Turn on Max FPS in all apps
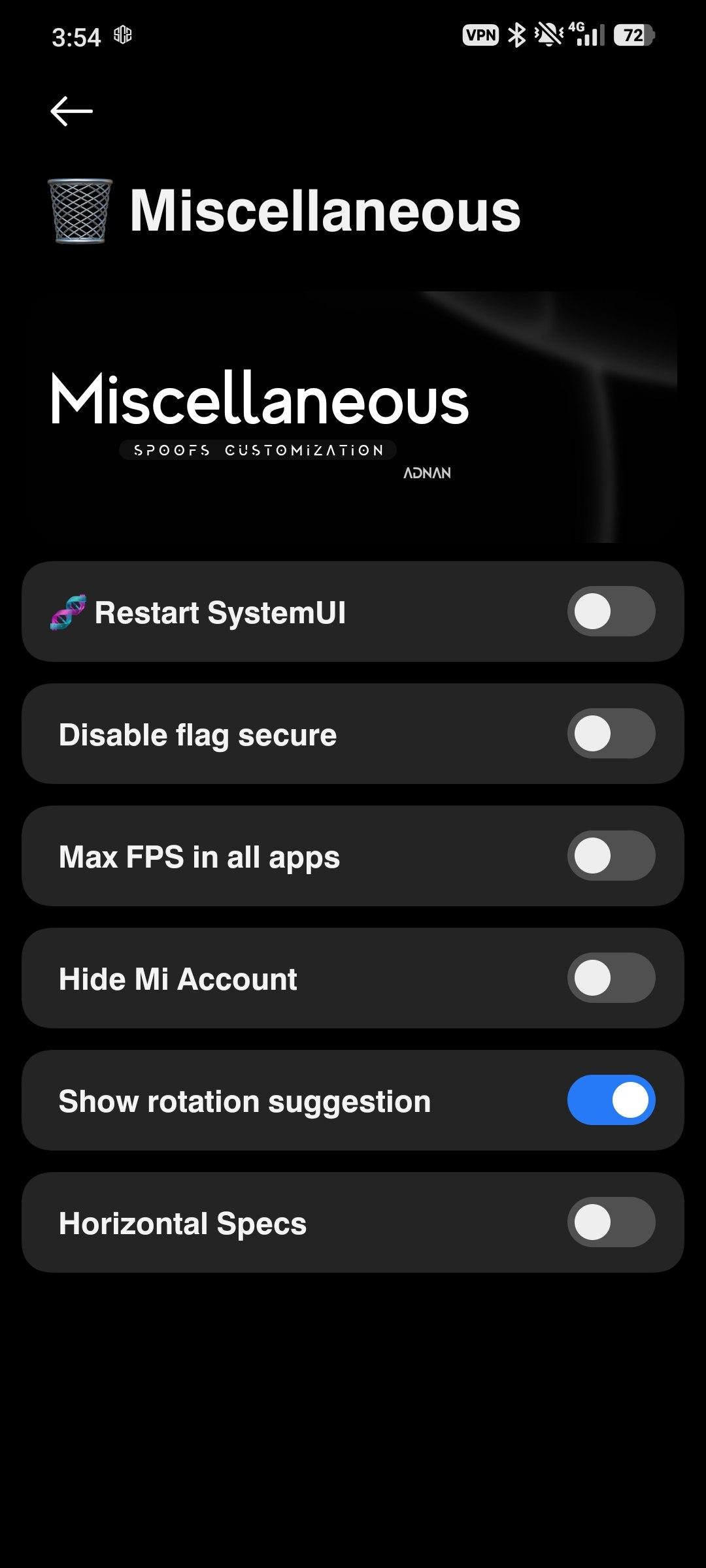Image resolution: width=706 pixels, height=1568 pixels. 611,856
